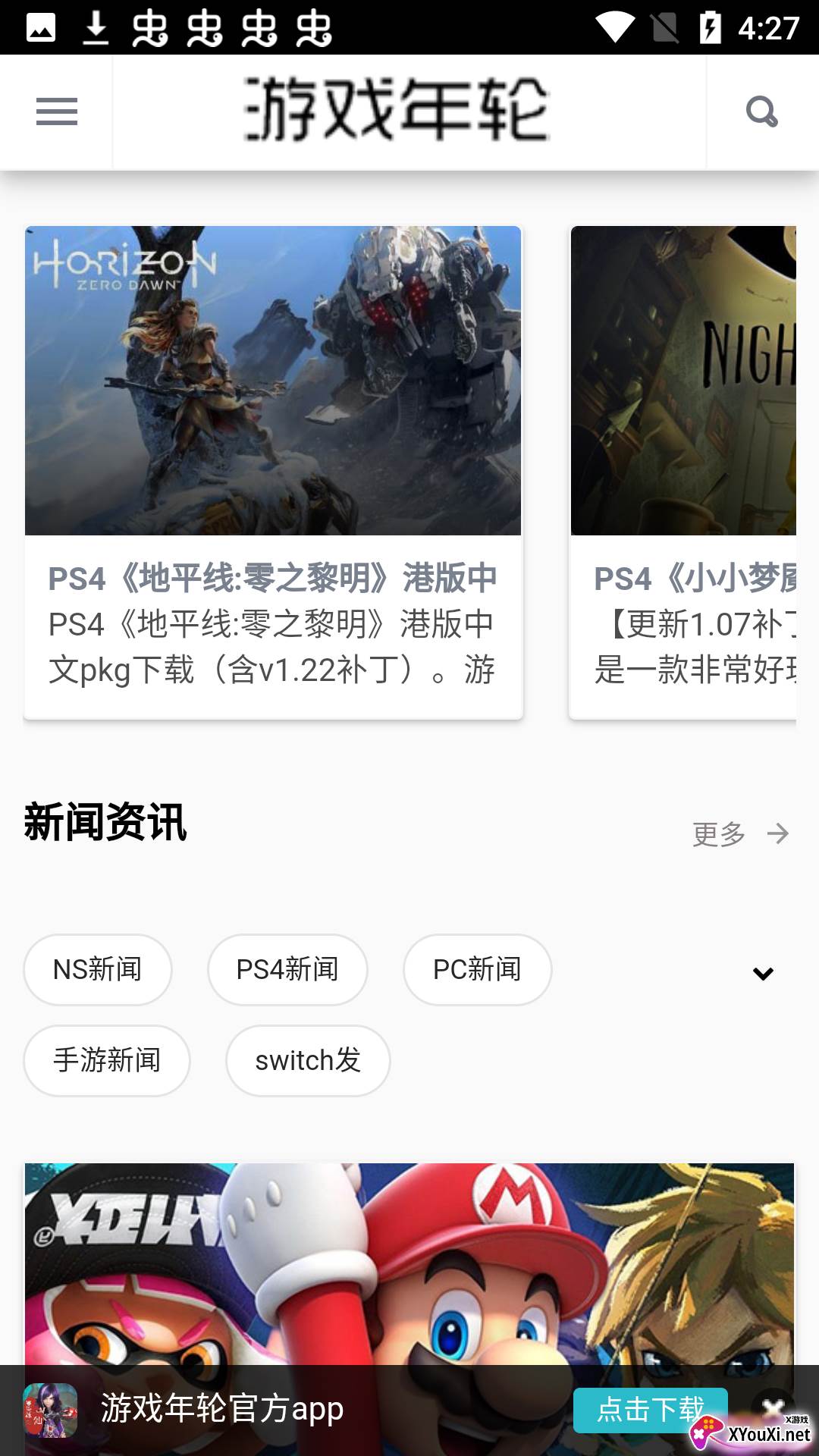Select the PS4新闻 chip
Viewport: 819px width, 1456px height.
(x=287, y=969)
